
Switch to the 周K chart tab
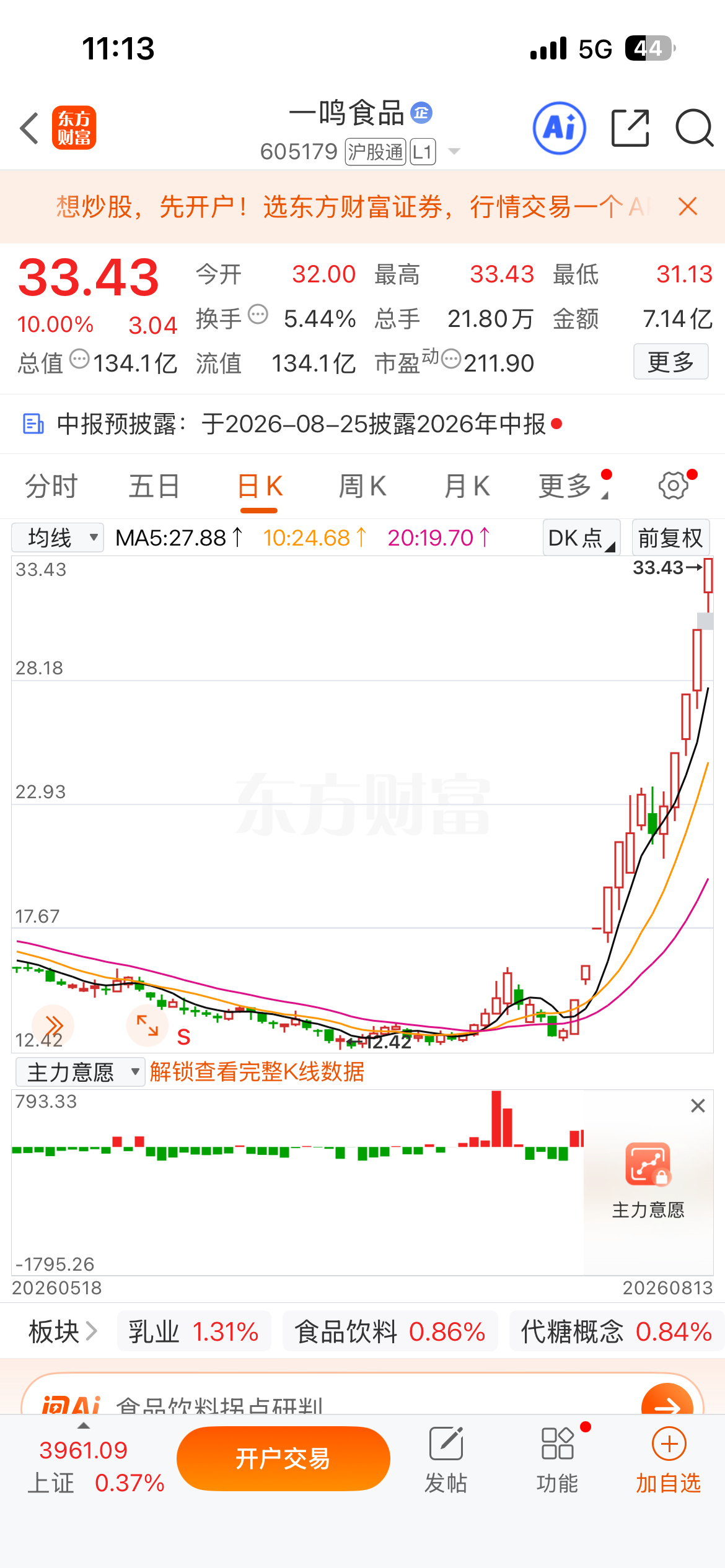[362, 486]
